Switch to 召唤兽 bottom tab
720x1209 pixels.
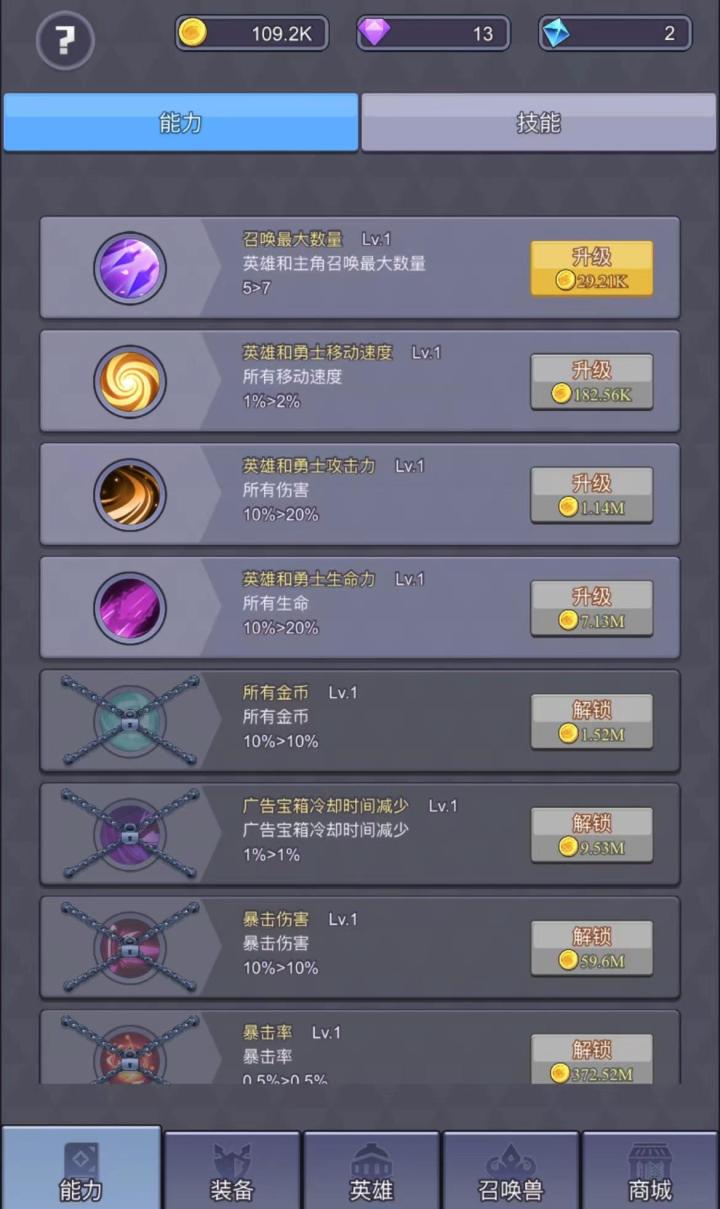pyautogui.click(x=511, y=1169)
